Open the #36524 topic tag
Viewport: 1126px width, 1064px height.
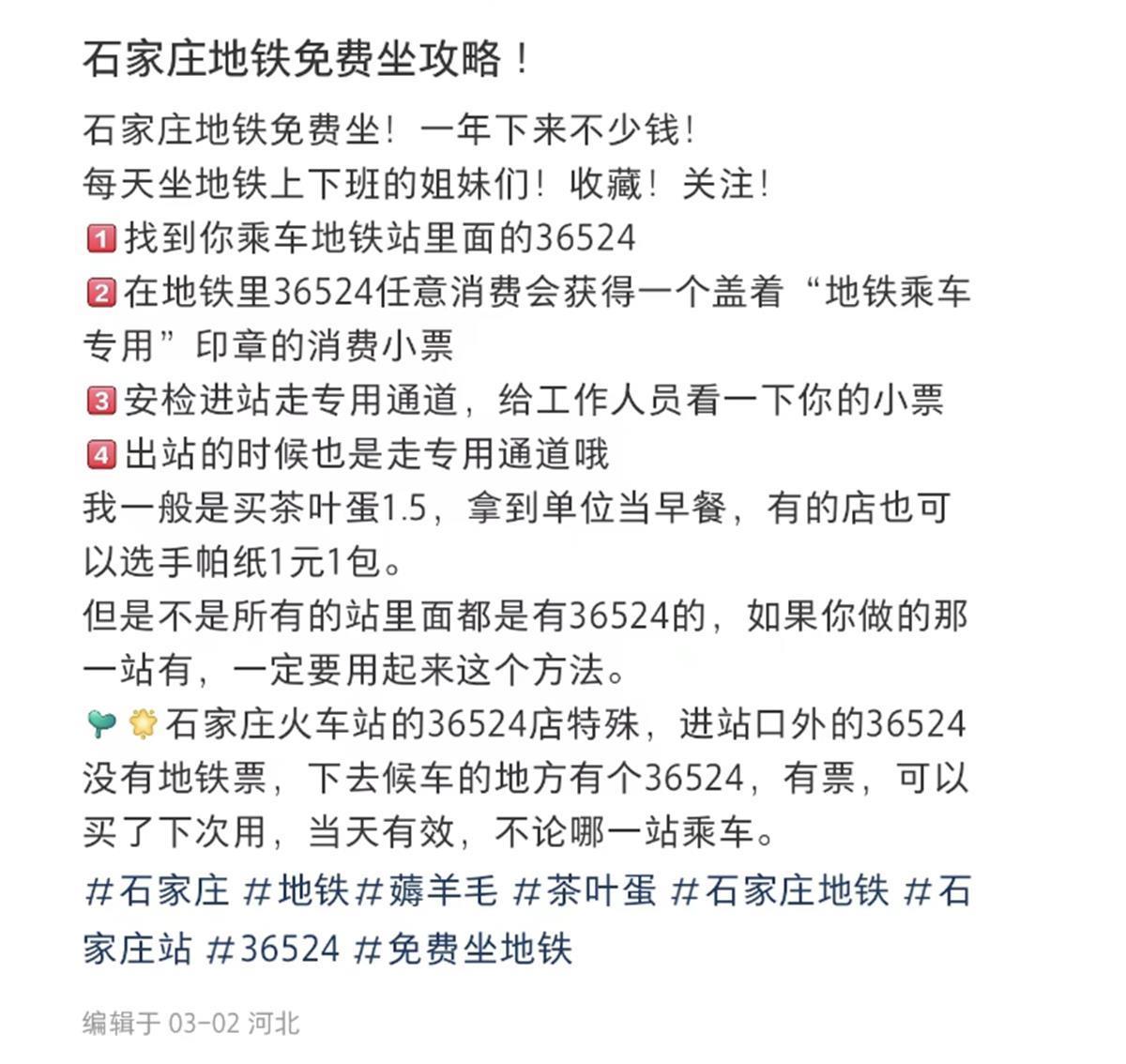[273, 949]
